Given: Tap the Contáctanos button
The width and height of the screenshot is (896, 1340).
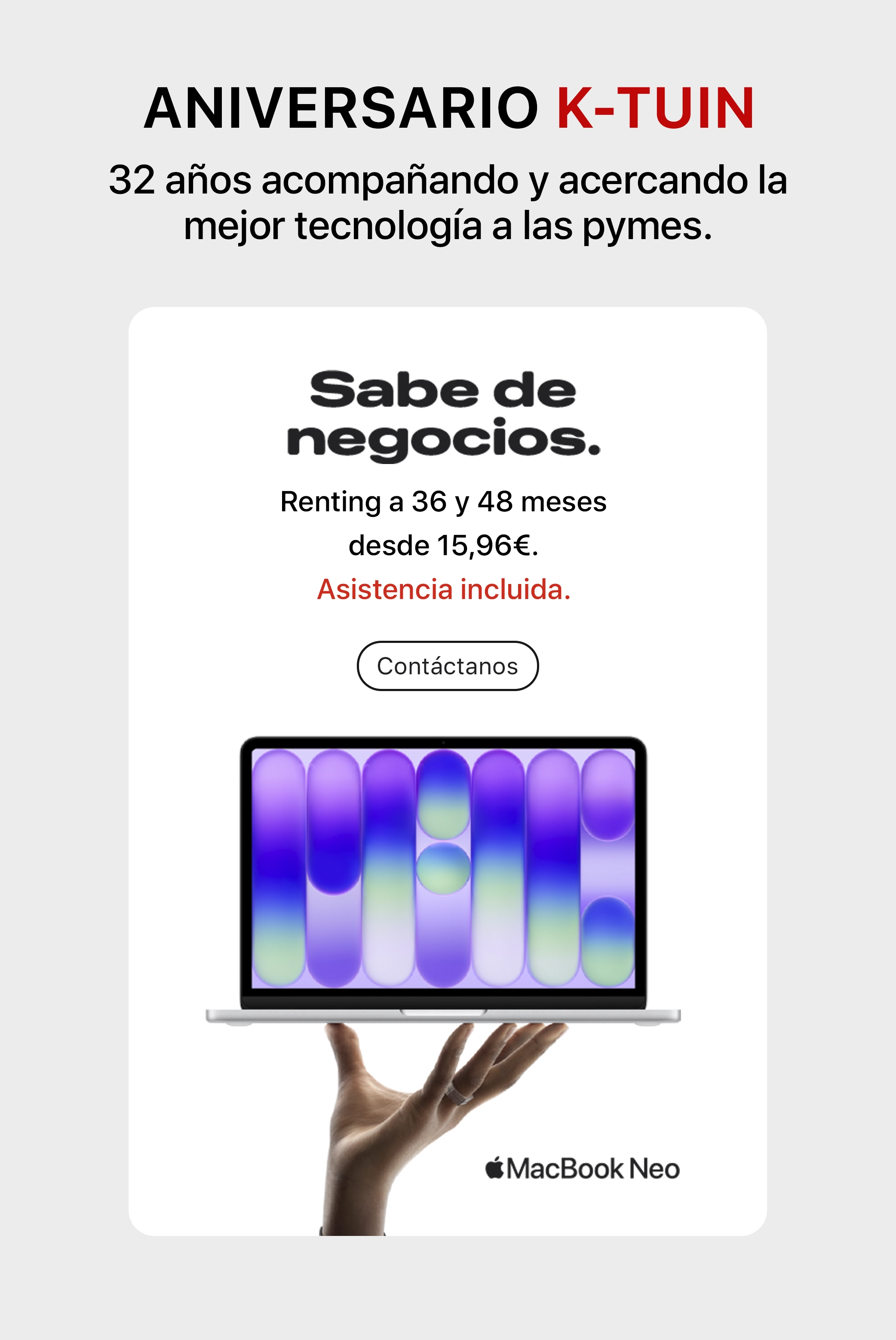Looking at the screenshot, I should coord(448,666).
